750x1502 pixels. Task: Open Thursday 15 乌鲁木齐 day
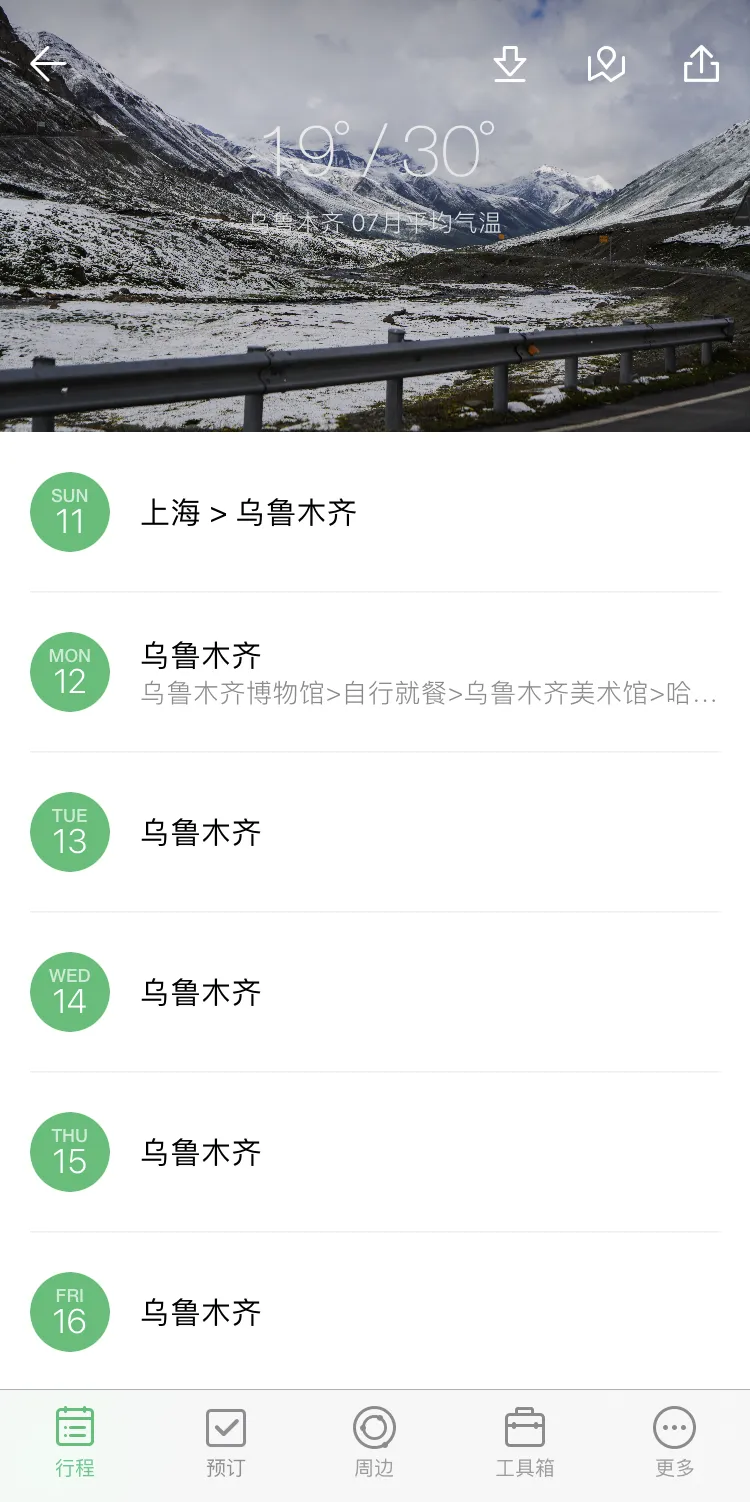pyautogui.click(x=374, y=1152)
